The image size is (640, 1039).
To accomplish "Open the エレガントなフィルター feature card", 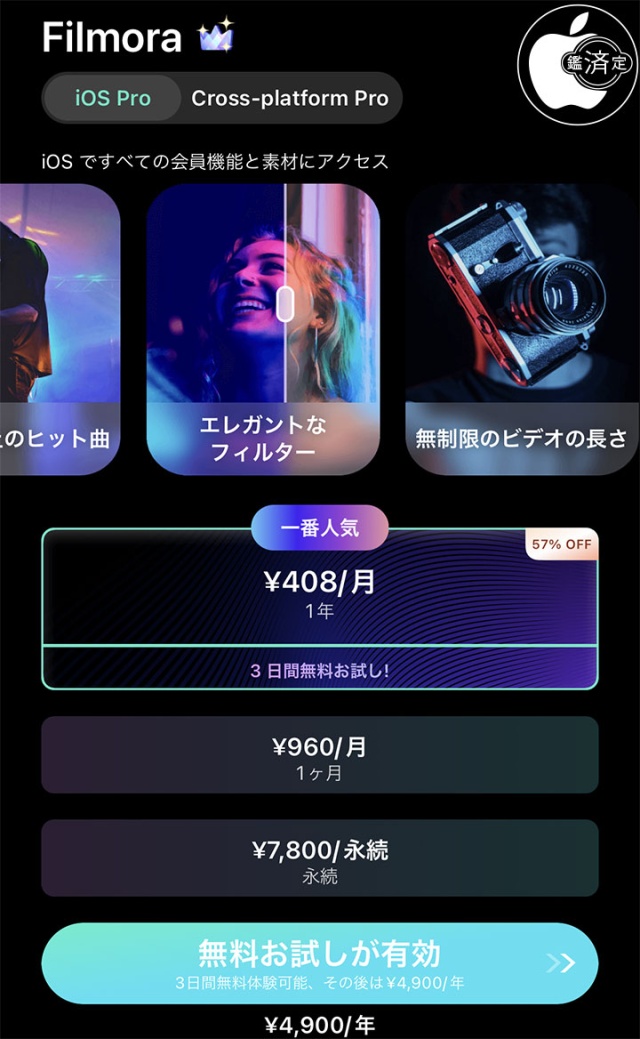I will coord(263,330).
